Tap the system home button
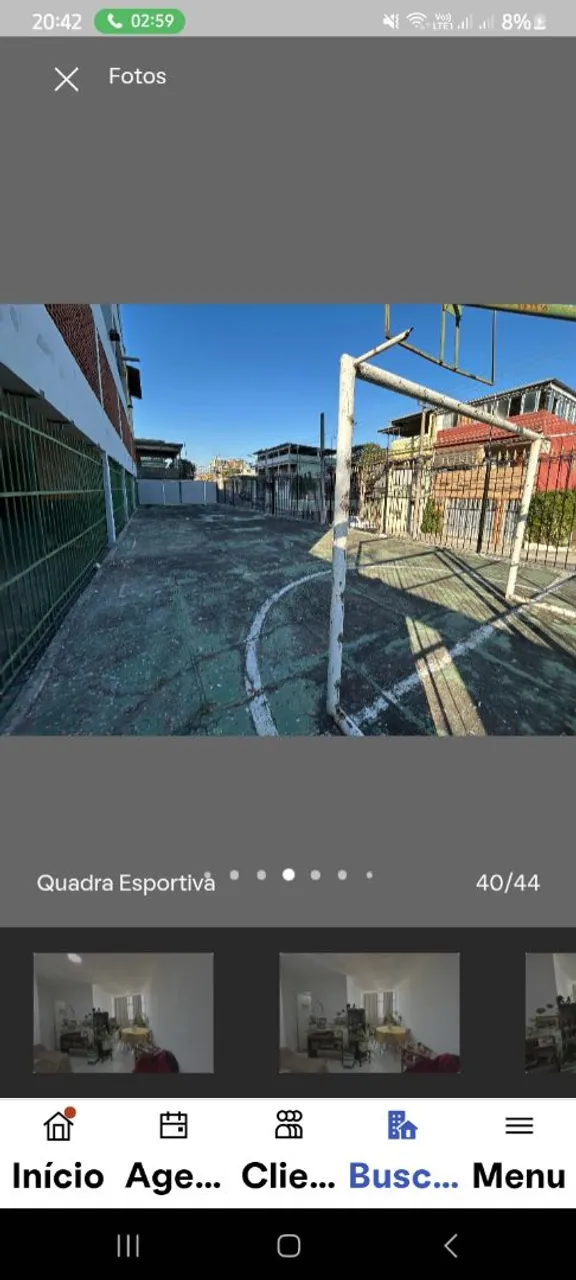The height and width of the screenshot is (1280, 576). click(288, 1245)
